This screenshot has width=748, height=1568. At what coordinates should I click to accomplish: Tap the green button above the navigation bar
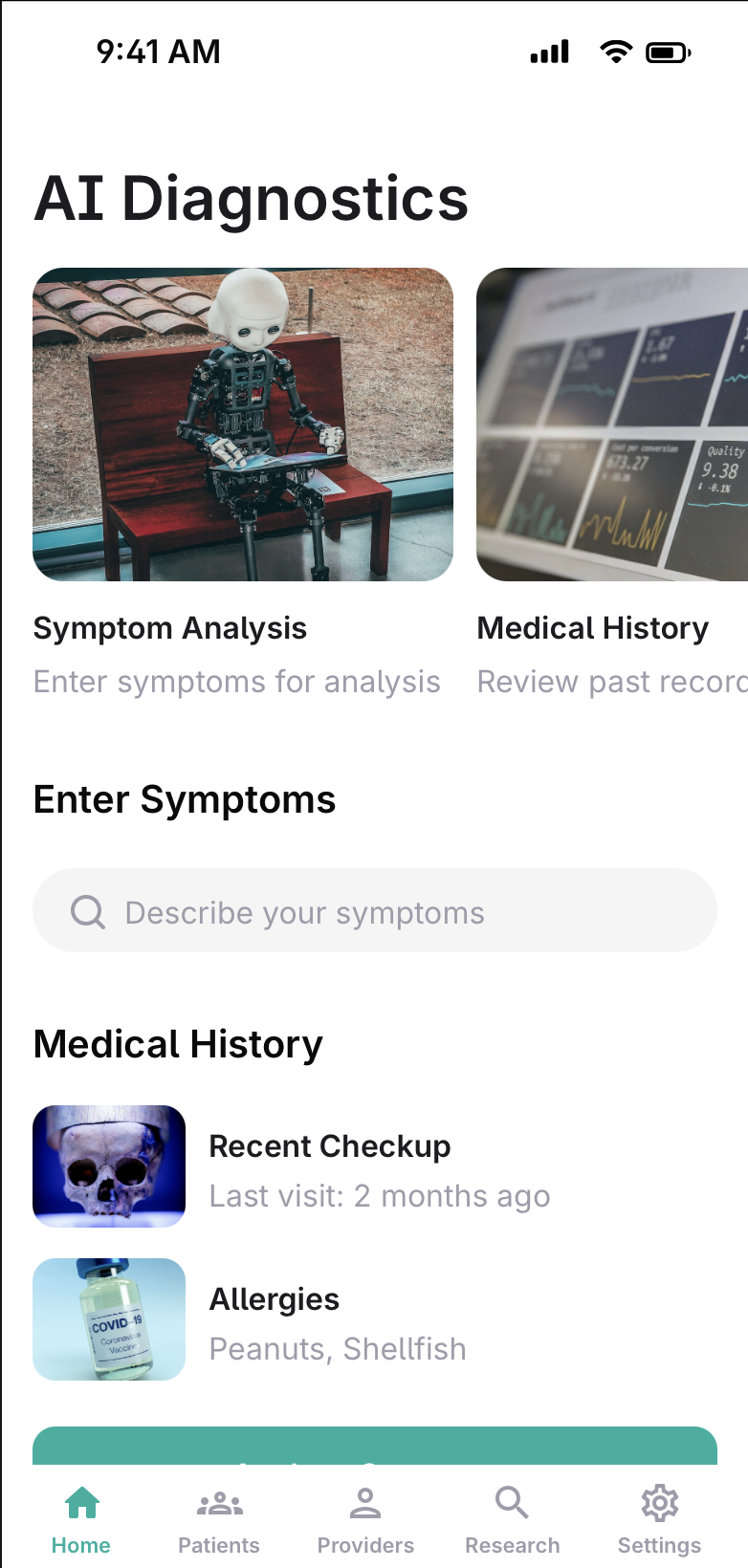(x=375, y=1447)
